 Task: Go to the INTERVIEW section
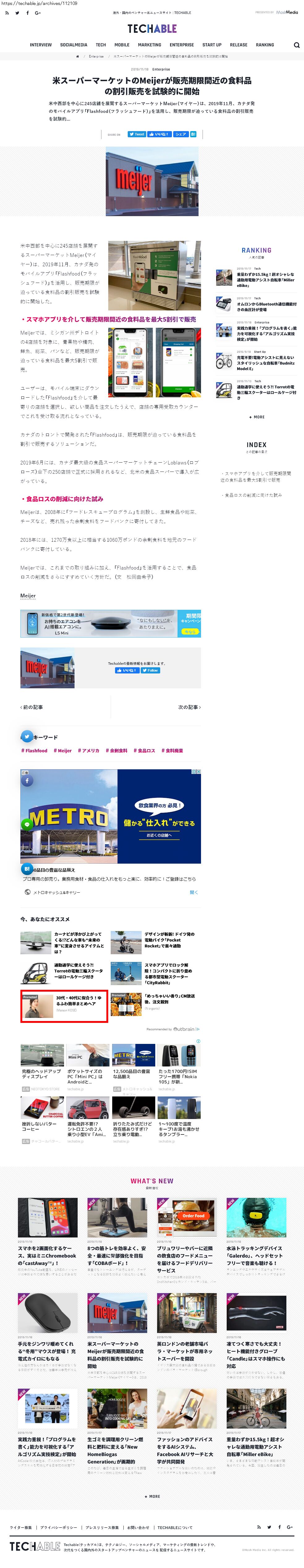coord(41,45)
